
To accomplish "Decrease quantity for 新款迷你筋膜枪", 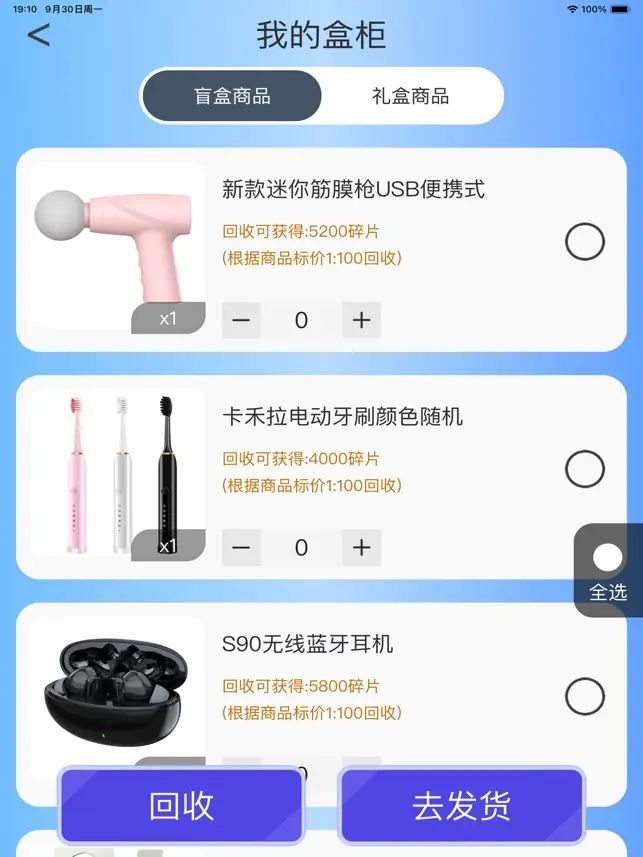I will (x=241, y=320).
